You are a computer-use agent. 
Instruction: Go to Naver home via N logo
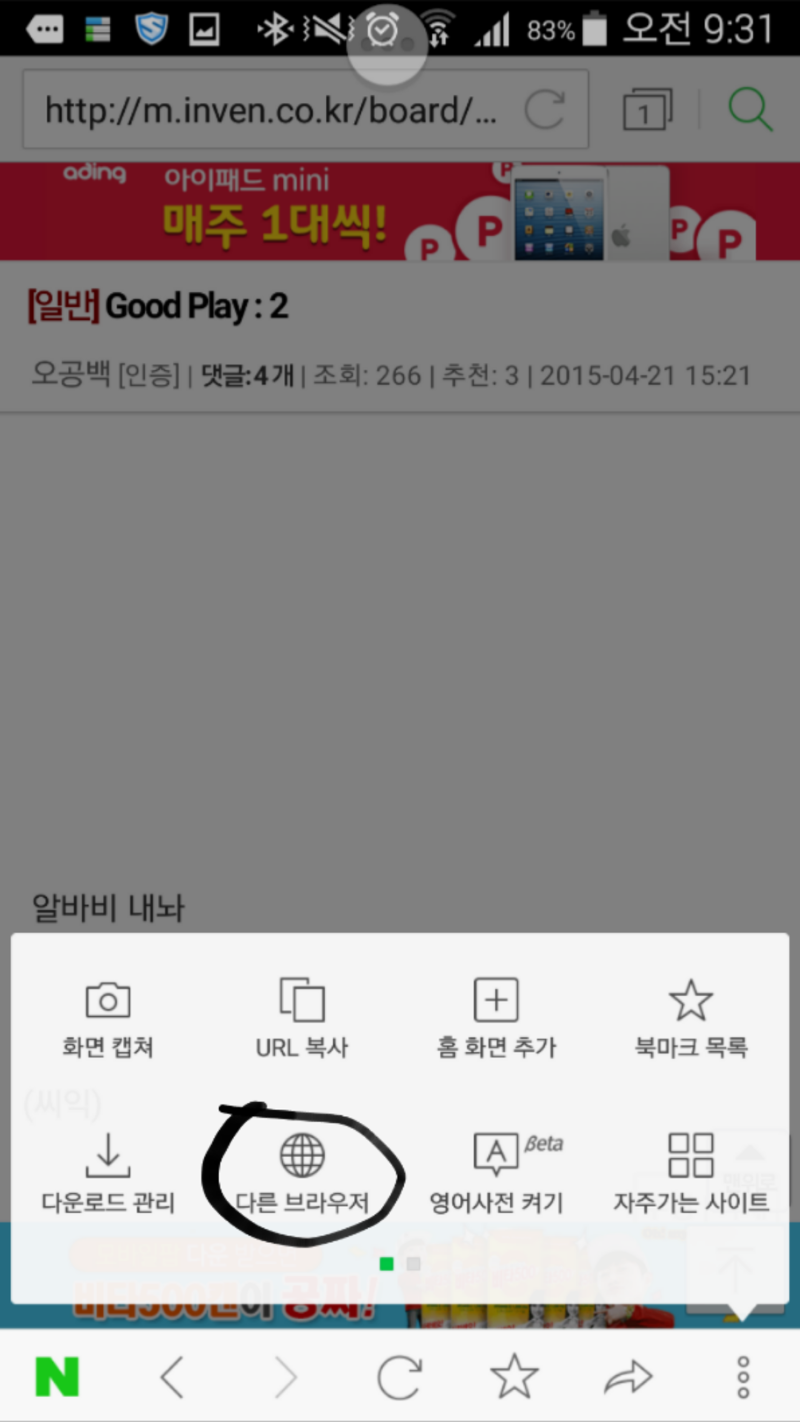click(x=57, y=1378)
